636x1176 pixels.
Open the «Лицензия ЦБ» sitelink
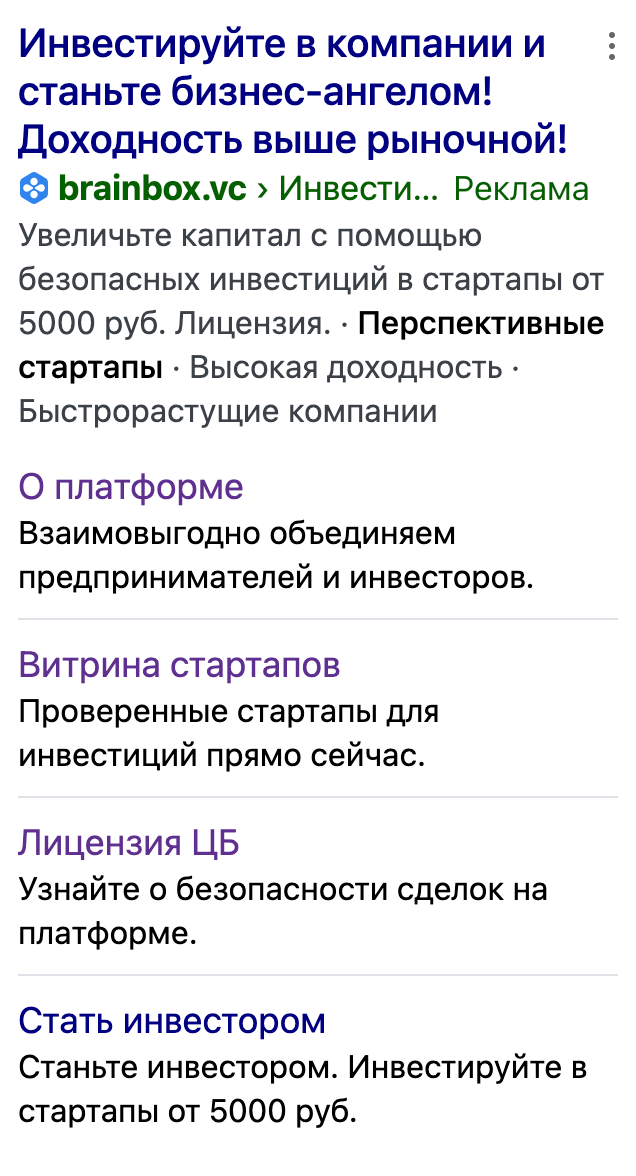tap(129, 843)
